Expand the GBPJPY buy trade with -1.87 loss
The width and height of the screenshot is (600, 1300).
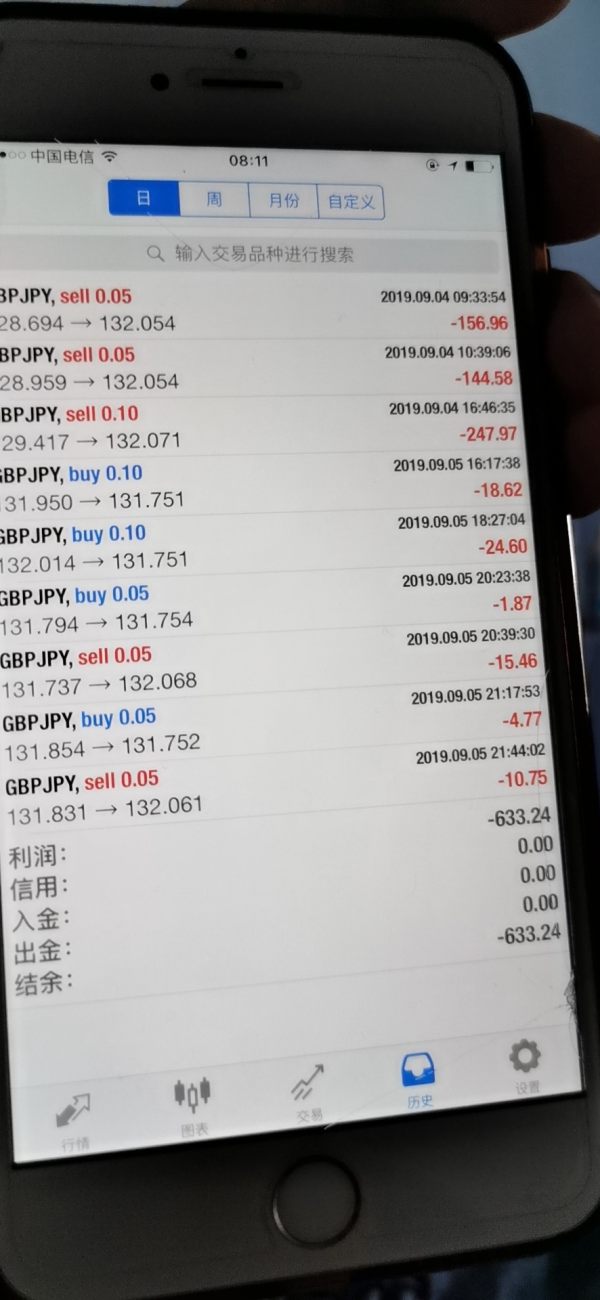point(260,607)
